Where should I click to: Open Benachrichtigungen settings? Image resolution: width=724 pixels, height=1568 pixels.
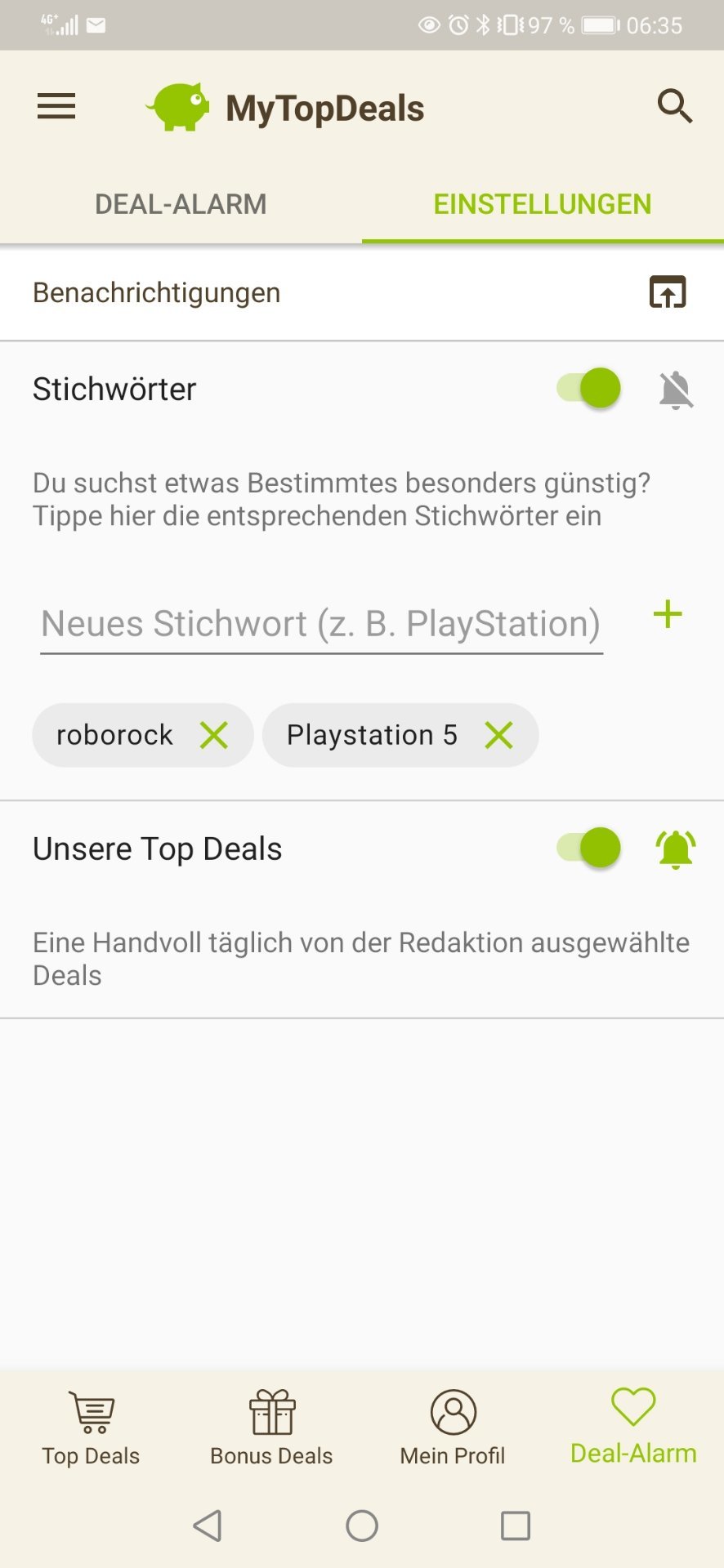[x=667, y=292]
